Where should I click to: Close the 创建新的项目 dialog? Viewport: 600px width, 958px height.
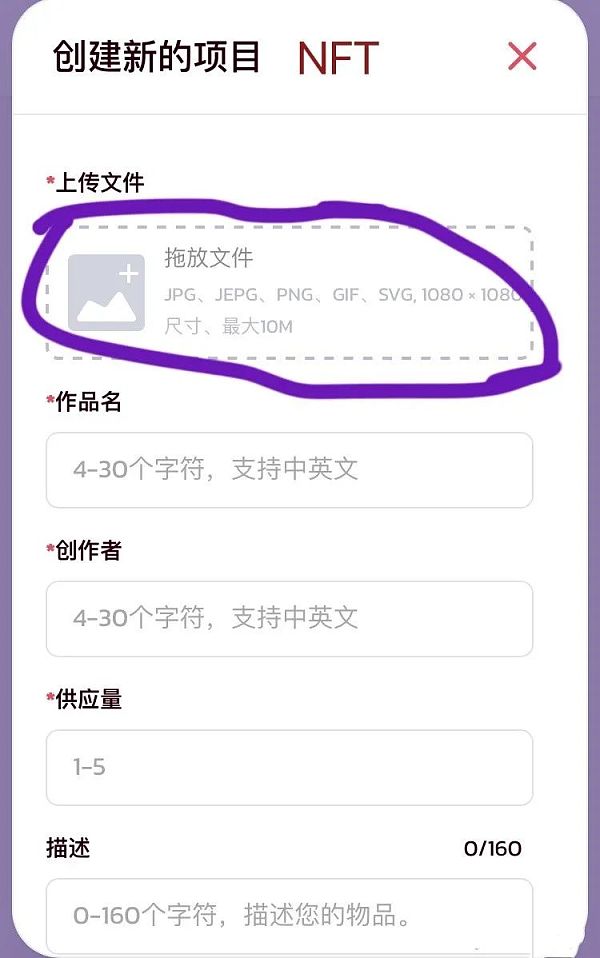[x=522, y=57]
